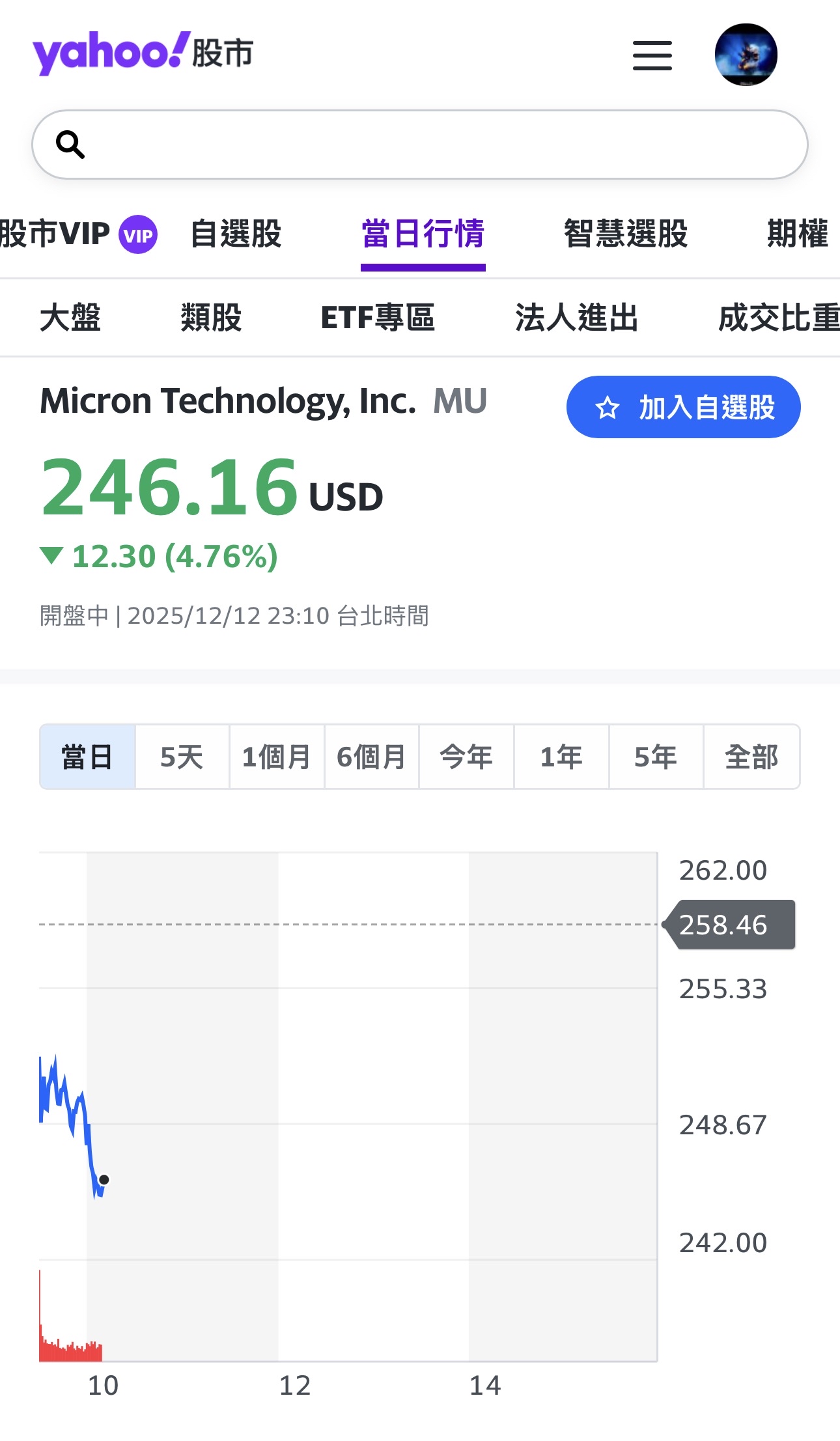Switch chart to 1個月
840x1441 pixels.
277,757
